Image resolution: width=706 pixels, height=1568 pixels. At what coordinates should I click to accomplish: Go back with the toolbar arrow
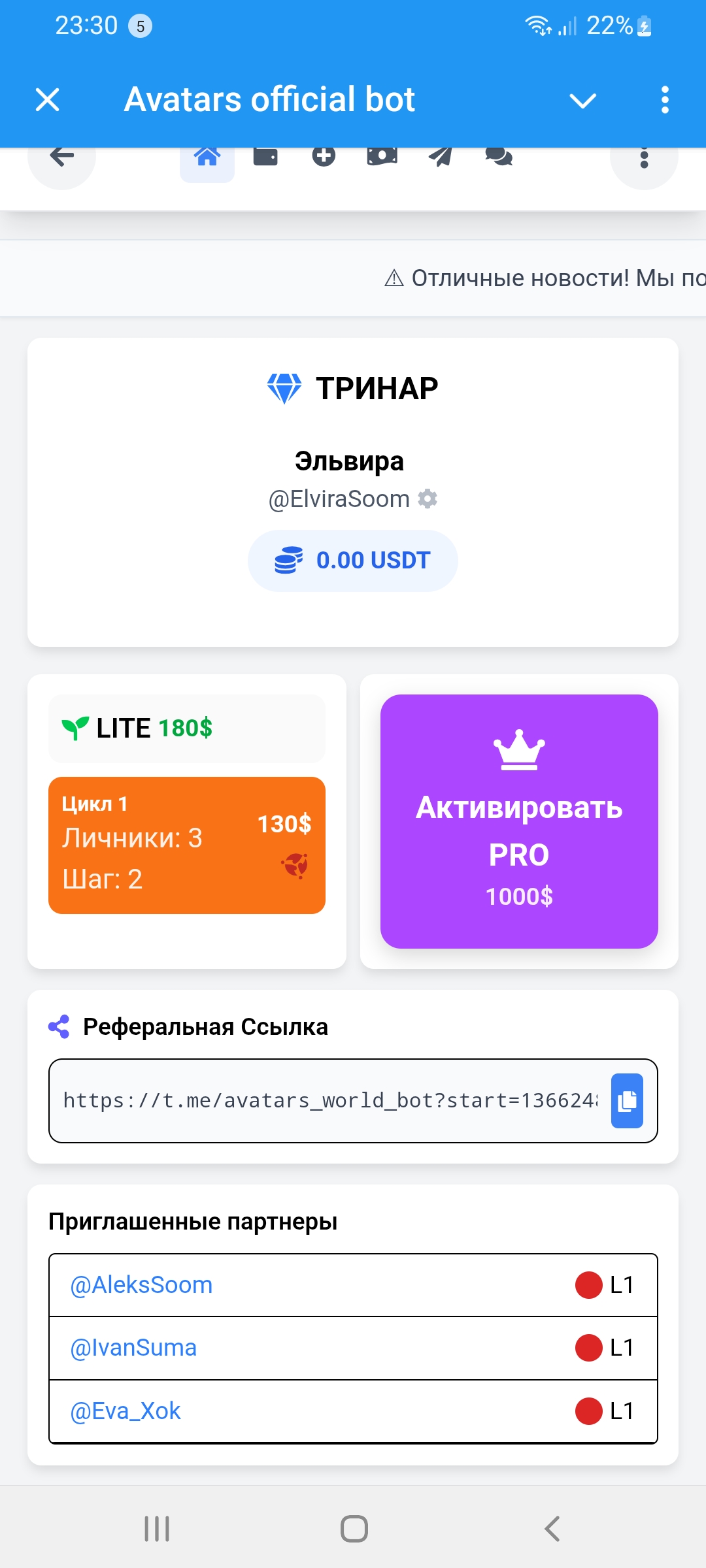click(x=62, y=157)
